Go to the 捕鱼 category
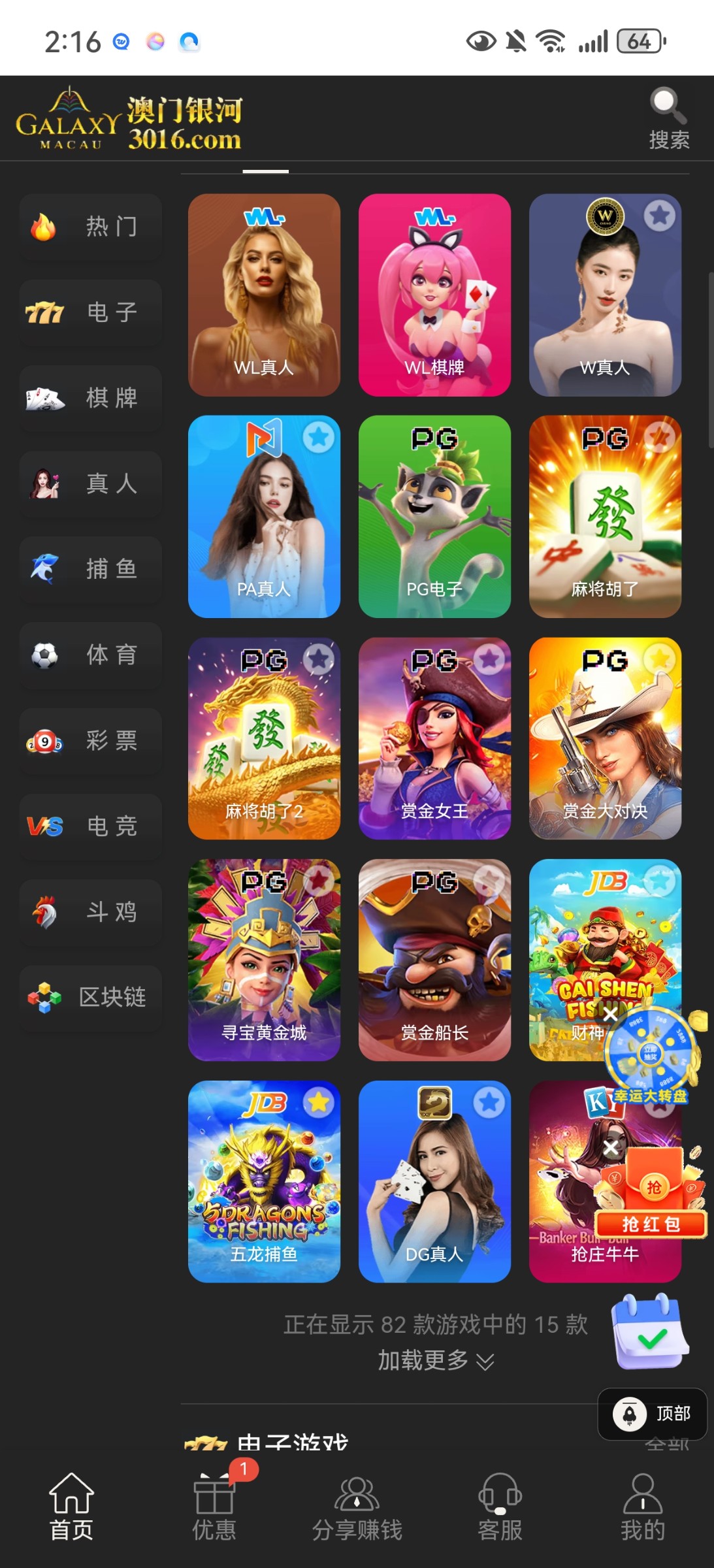The width and height of the screenshot is (714, 1568). (x=91, y=569)
